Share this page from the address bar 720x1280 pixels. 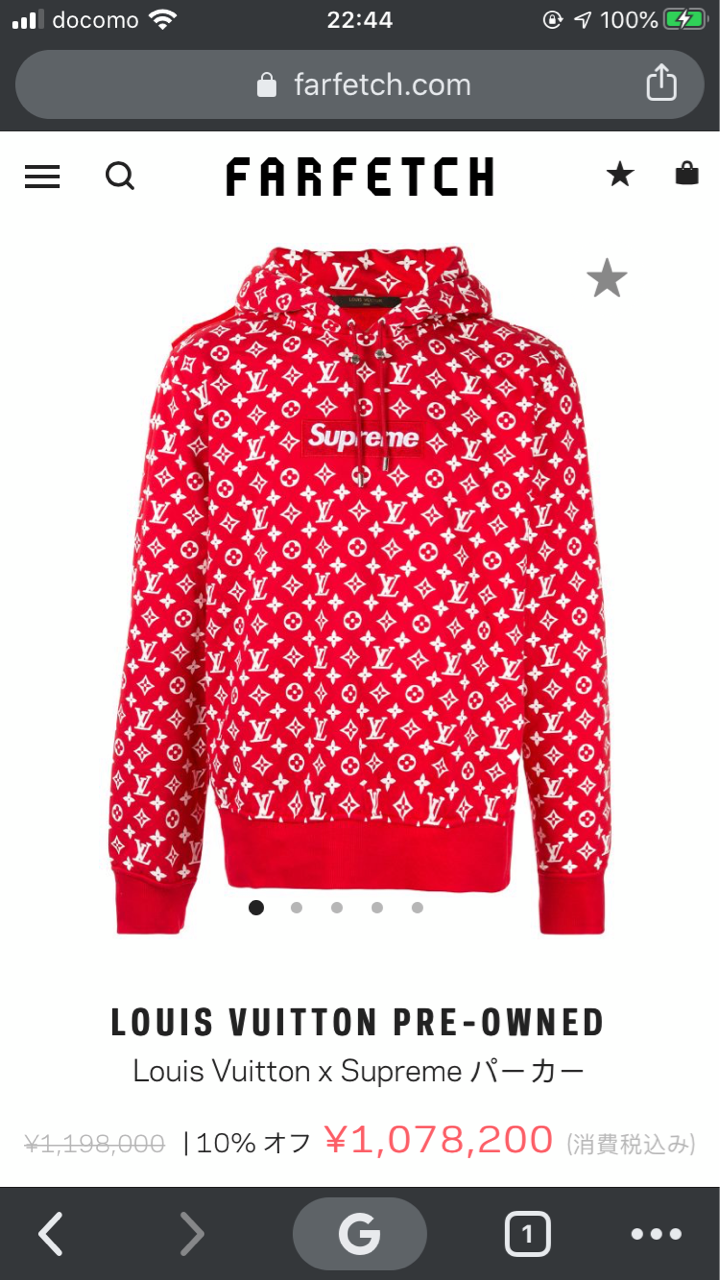coord(661,83)
